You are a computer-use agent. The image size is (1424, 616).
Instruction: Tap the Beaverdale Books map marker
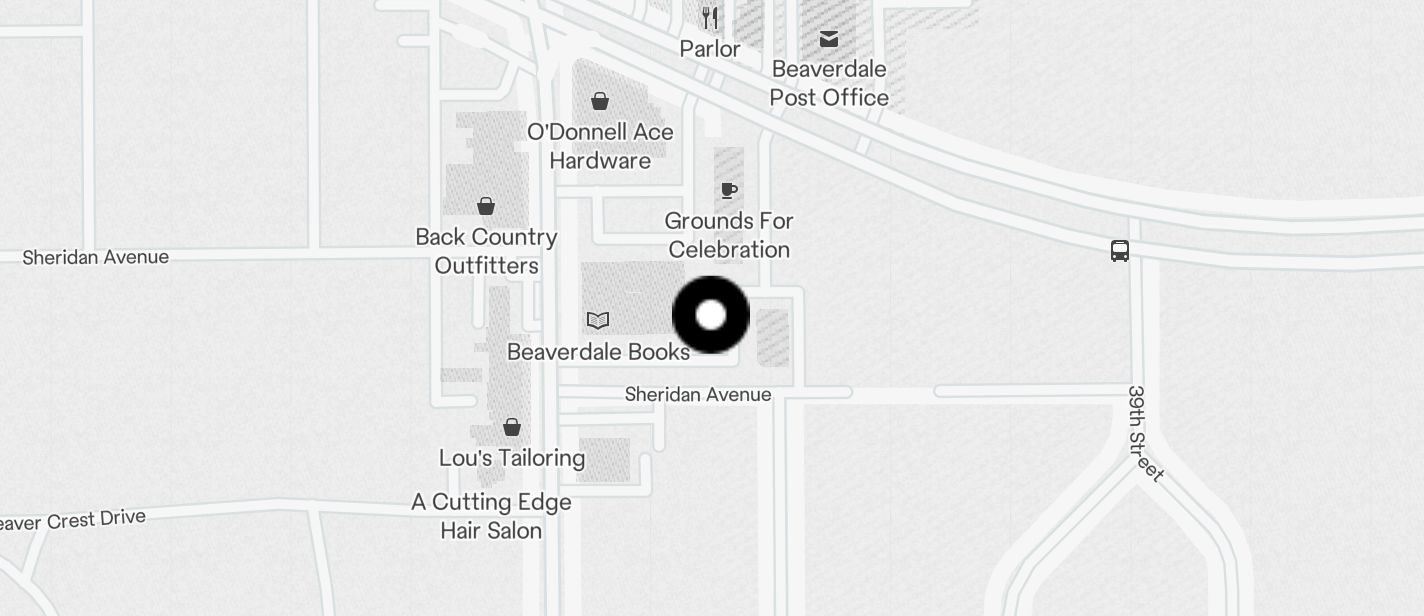(x=598, y=321)
